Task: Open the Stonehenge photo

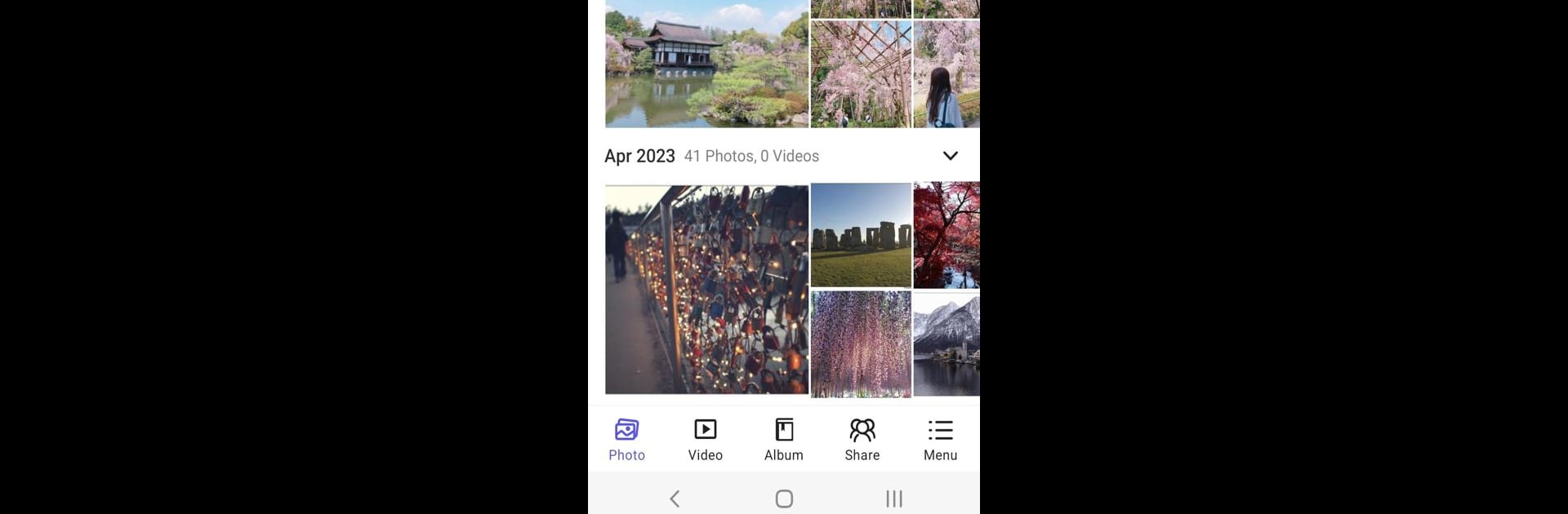Action: click(x=861, y=235)
